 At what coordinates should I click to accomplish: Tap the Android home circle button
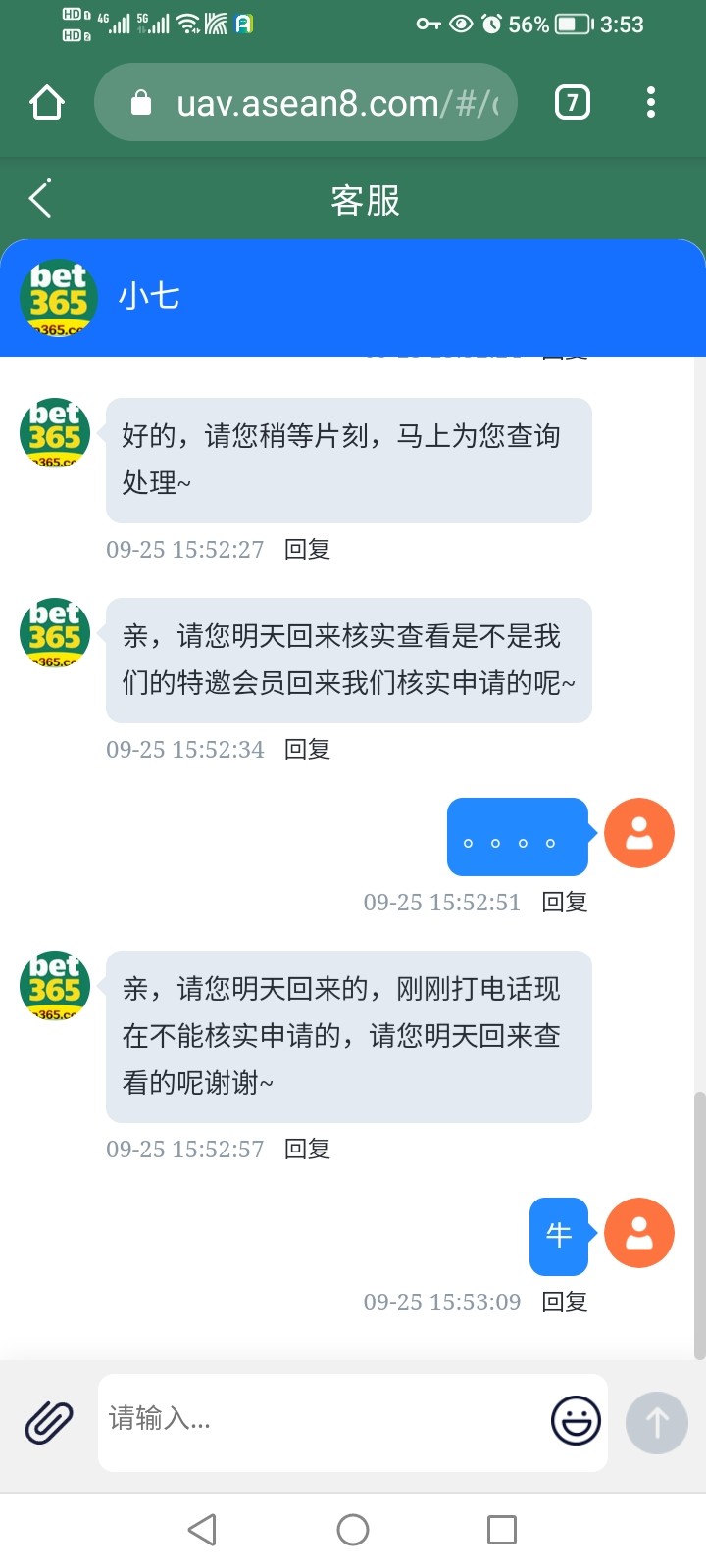tap(353, 1528)
